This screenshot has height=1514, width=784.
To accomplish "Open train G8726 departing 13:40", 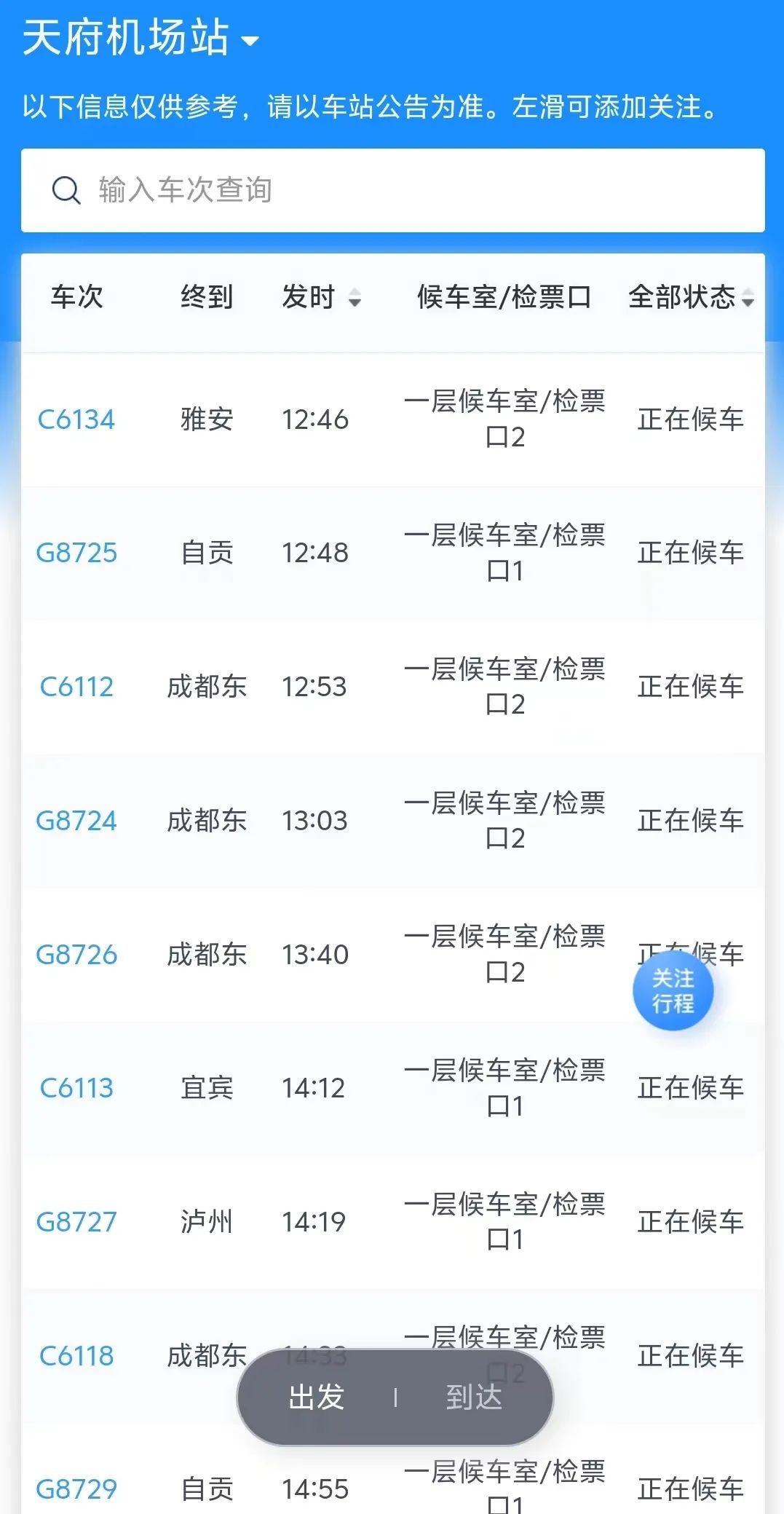I will tap(76, 955).
